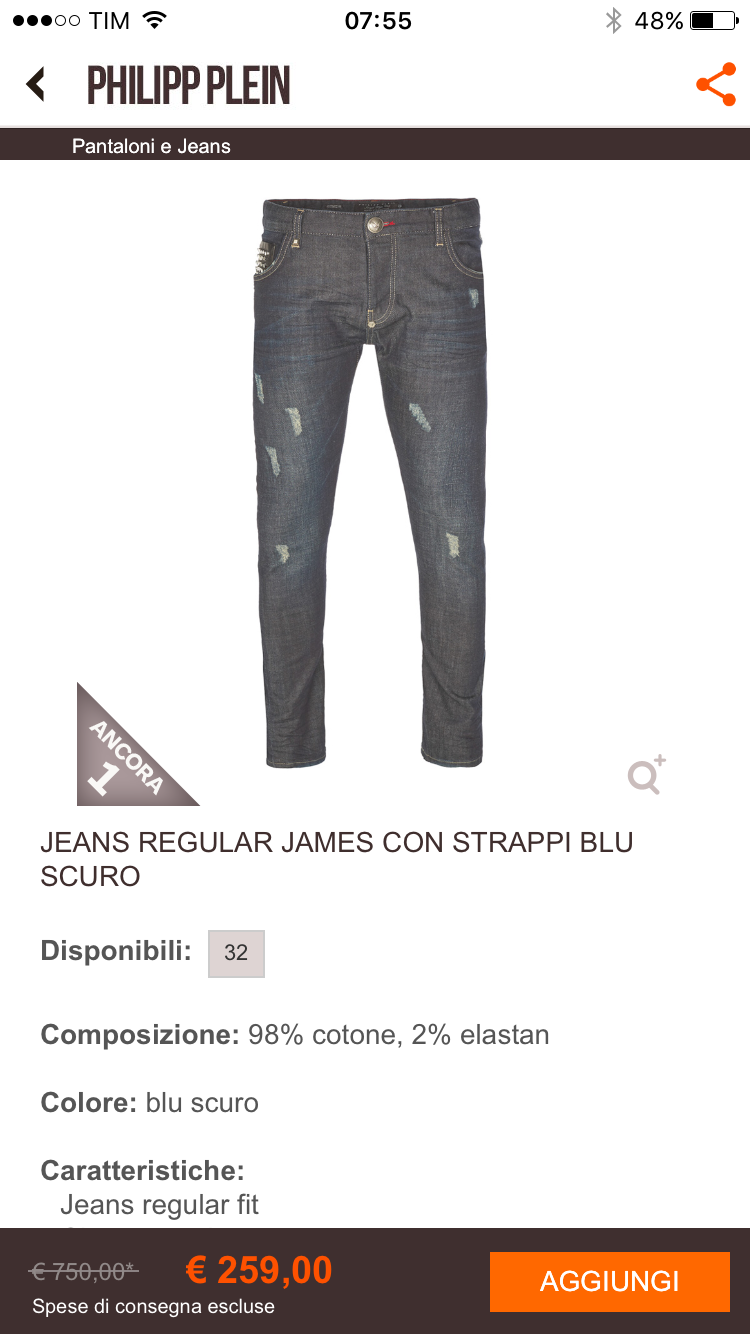Share this Philipp Plein jeans product
Viewport: 750px width, 1334px height.
(715, 85)
